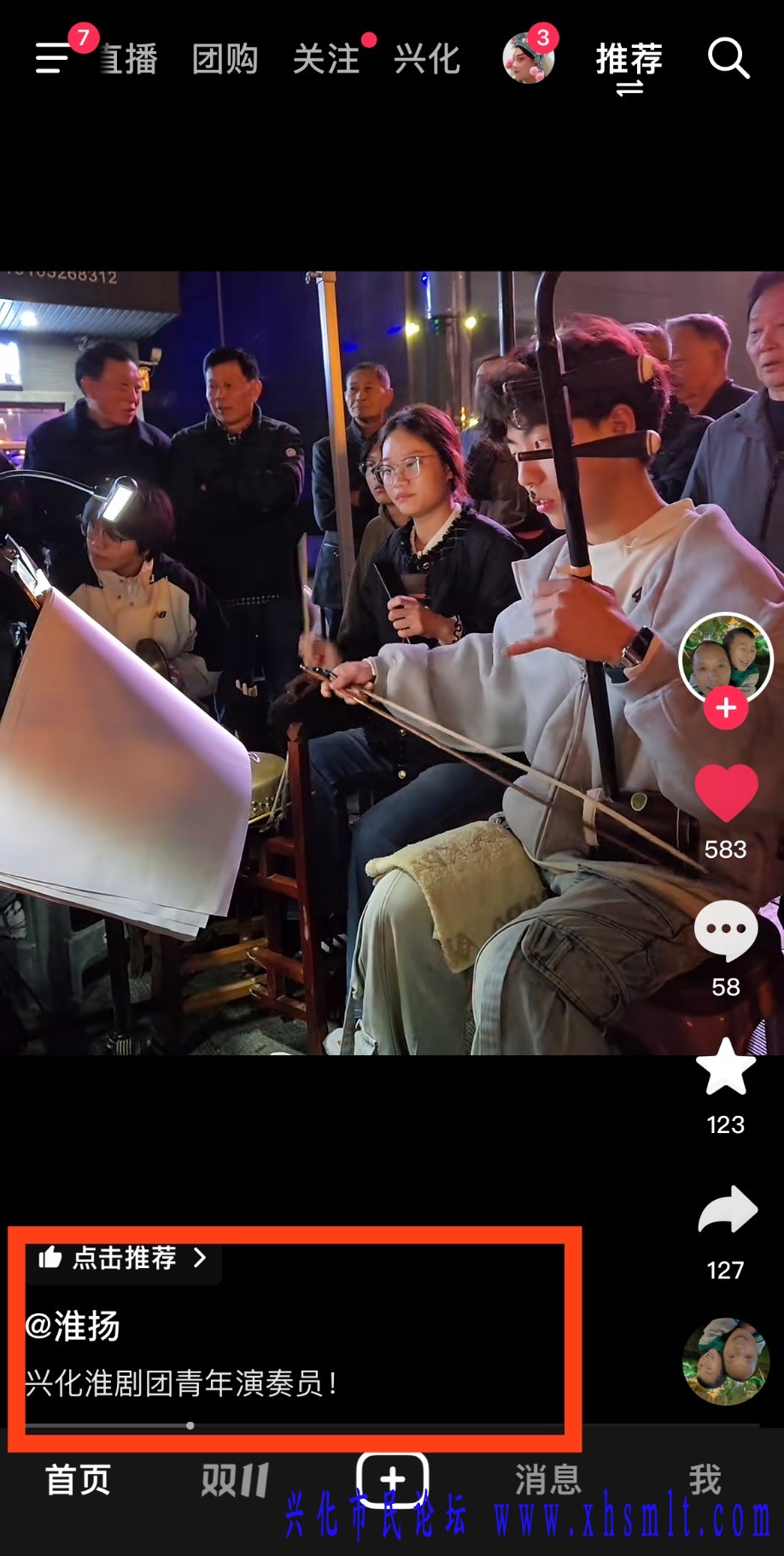The width and height of the screenshot is (784, 1556).
Task: Tap the 点击推荐 chip
Action: [124, 1258]
